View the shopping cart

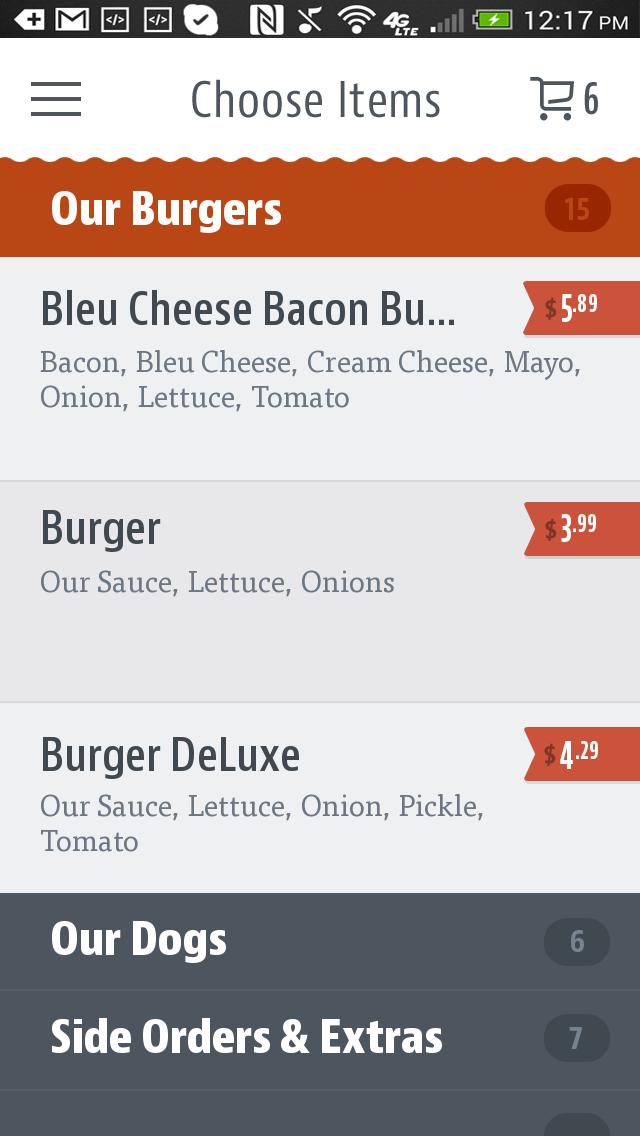coord(563,99)
